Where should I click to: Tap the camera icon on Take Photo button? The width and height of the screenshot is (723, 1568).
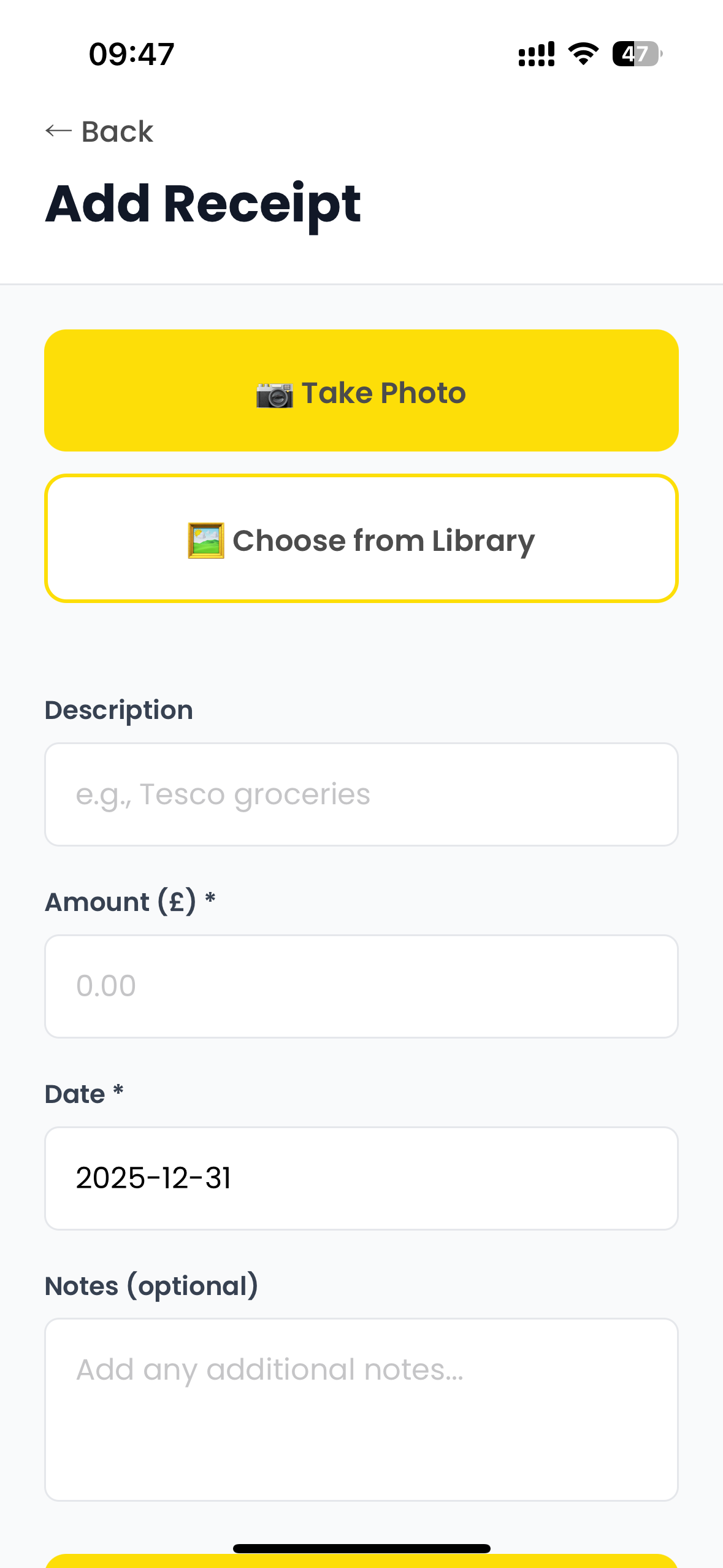pos(275,393)
